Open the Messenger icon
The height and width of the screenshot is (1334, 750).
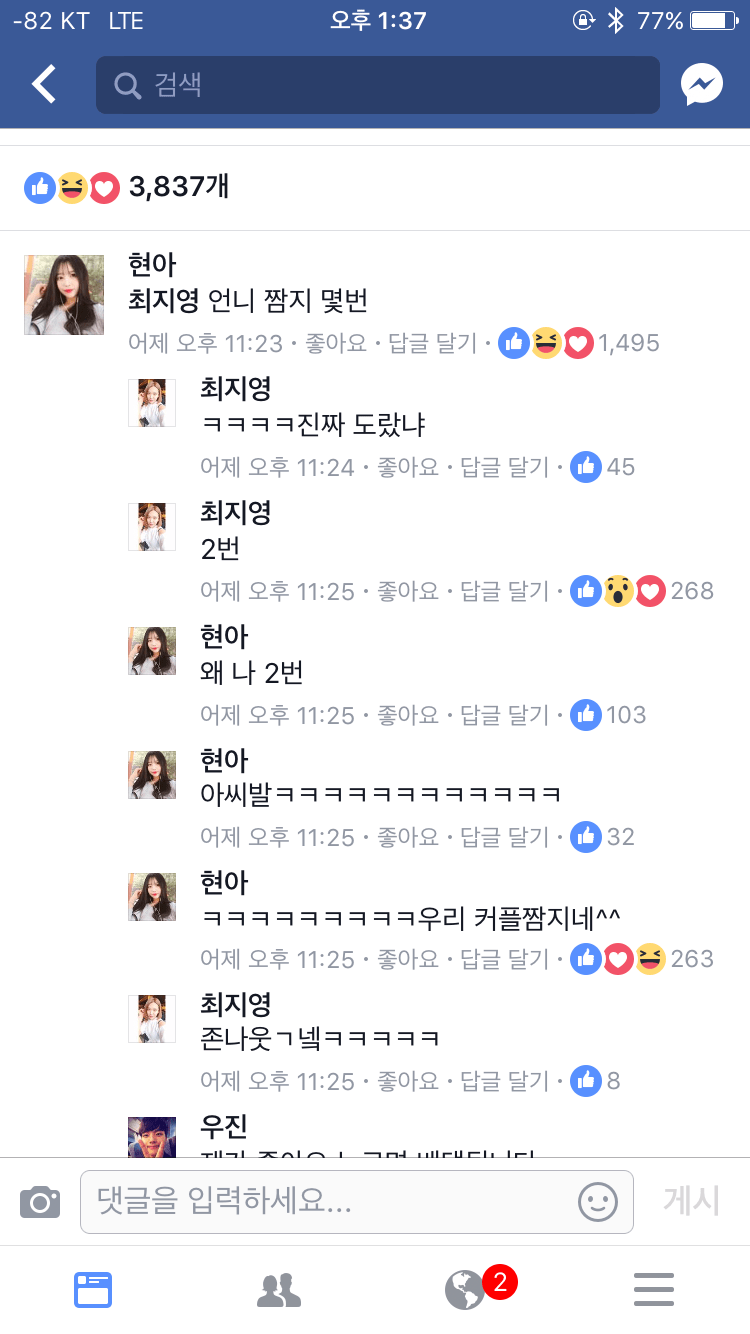[x=702, y=85]
